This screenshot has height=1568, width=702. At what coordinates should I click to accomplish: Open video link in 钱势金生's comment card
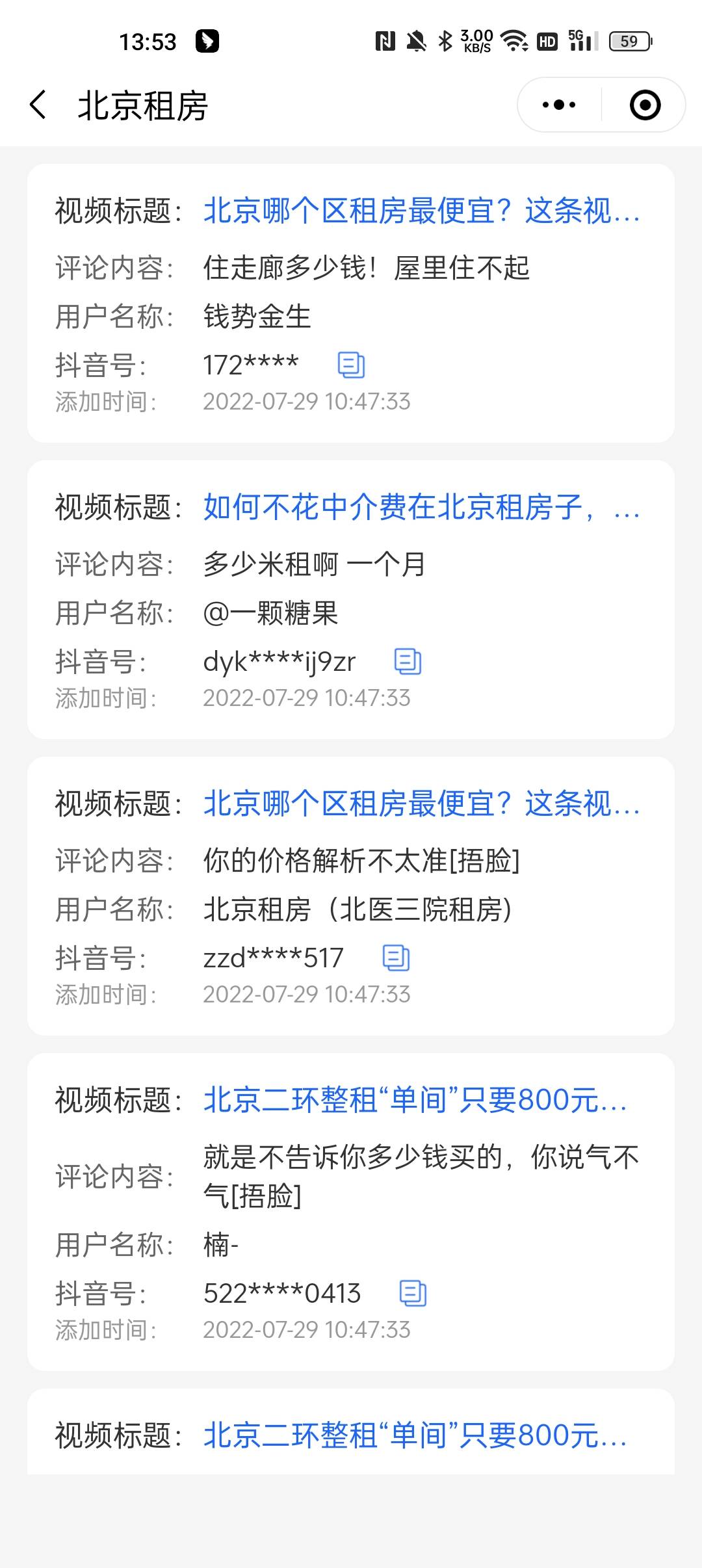[421, 211]
